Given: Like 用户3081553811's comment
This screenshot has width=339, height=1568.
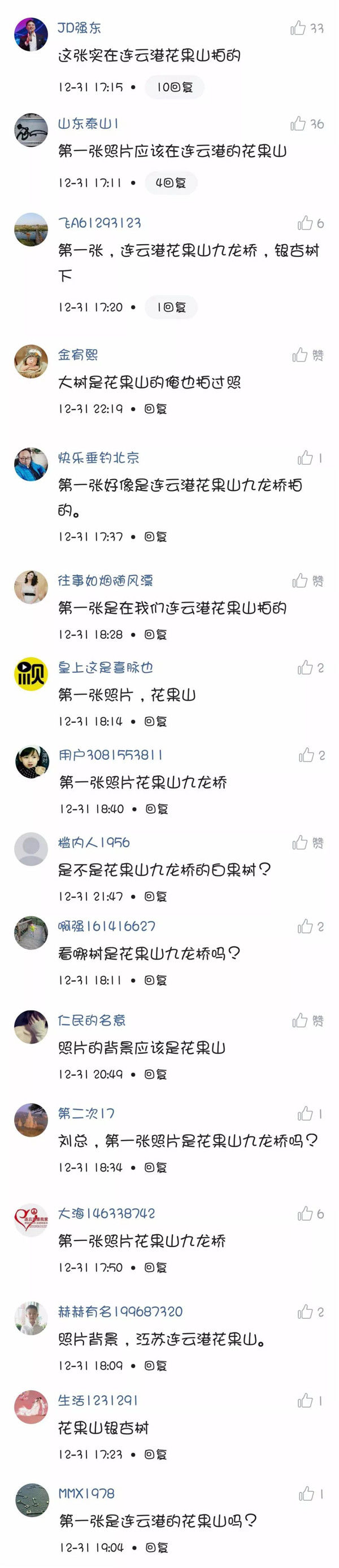Looking at the screenshot, I should click(306, 755).
